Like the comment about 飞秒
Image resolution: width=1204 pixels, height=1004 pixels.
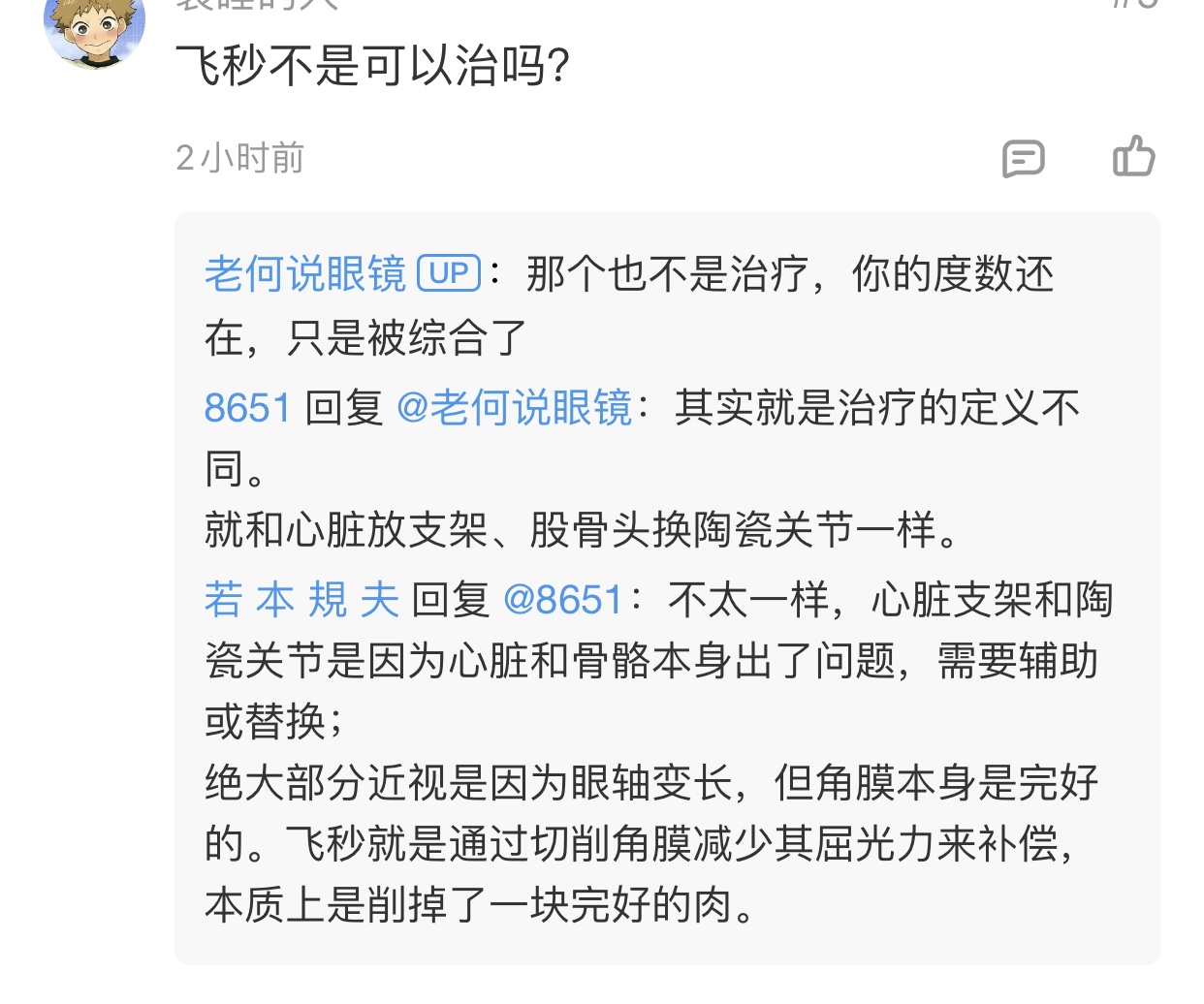coord(1133,156)
